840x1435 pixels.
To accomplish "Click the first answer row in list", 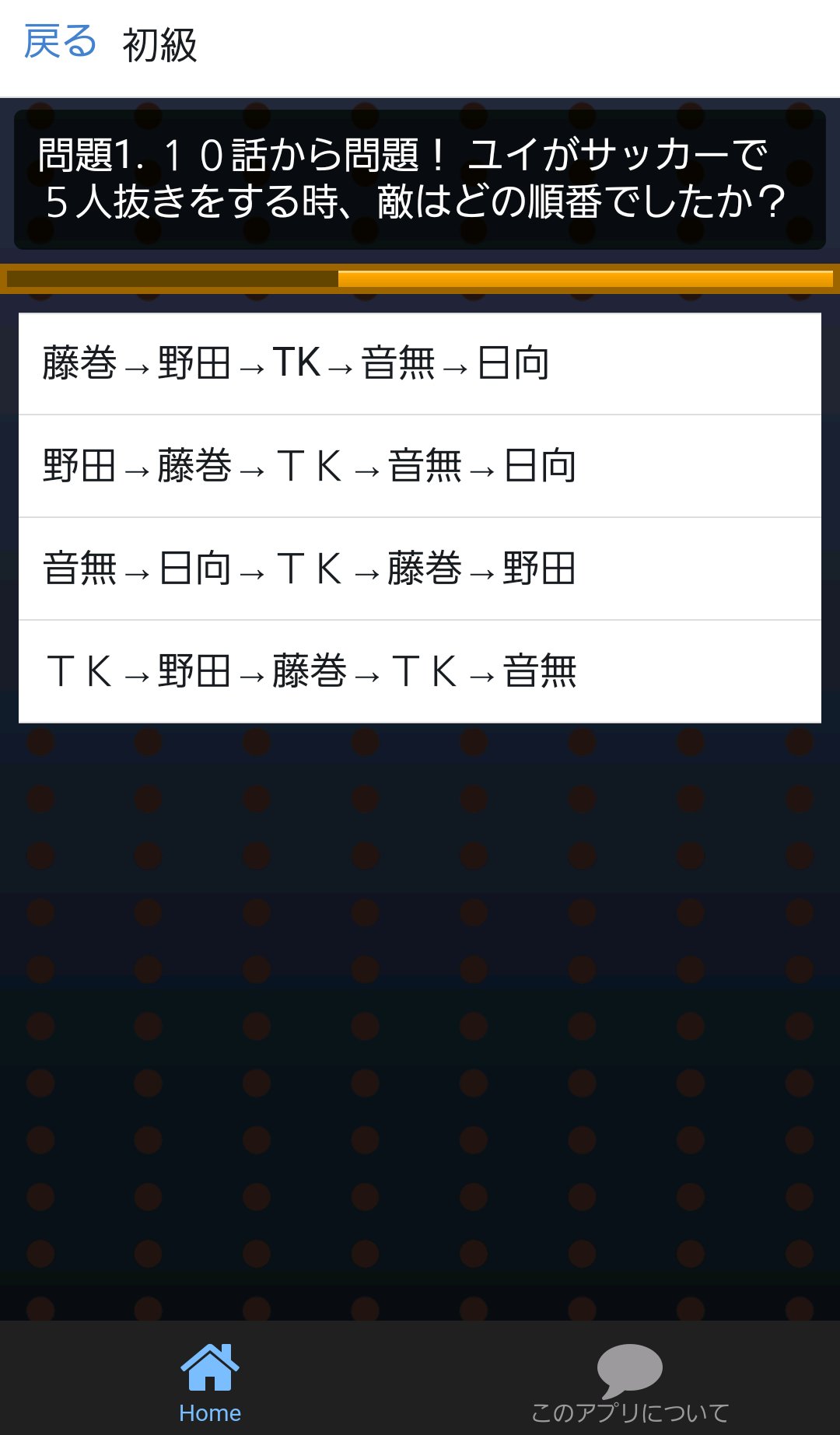I will pos(420,362).
